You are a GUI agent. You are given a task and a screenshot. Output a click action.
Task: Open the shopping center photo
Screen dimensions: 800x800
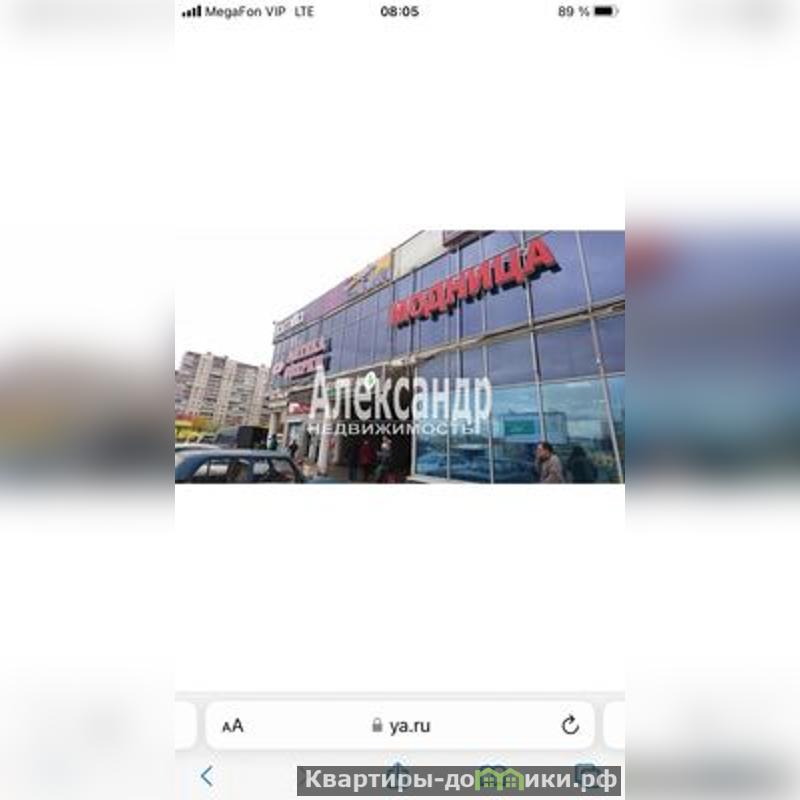pyautogui.click(x=400, y=357)
